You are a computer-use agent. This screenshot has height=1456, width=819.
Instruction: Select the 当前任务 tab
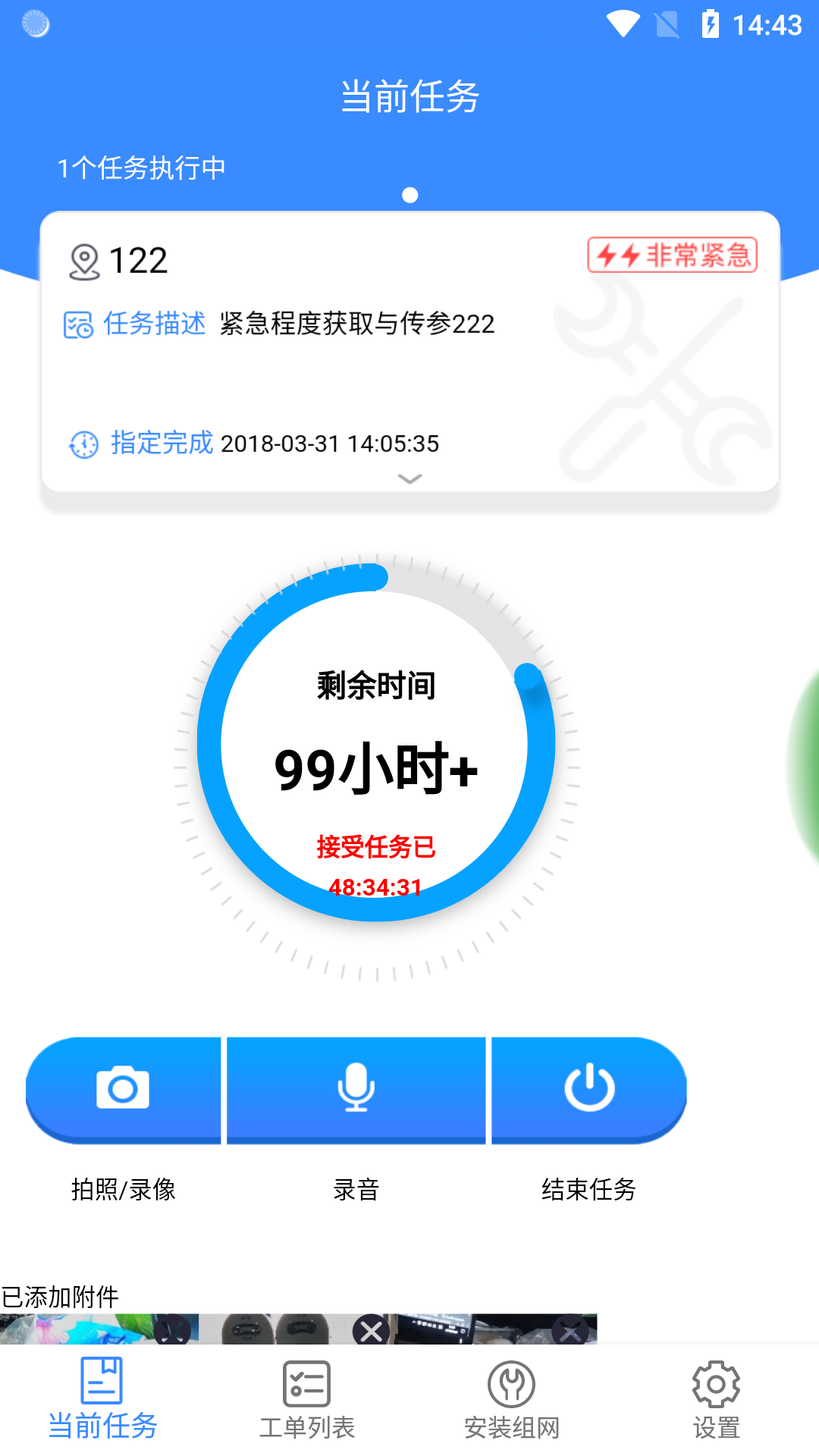(x=102, y=1400)
